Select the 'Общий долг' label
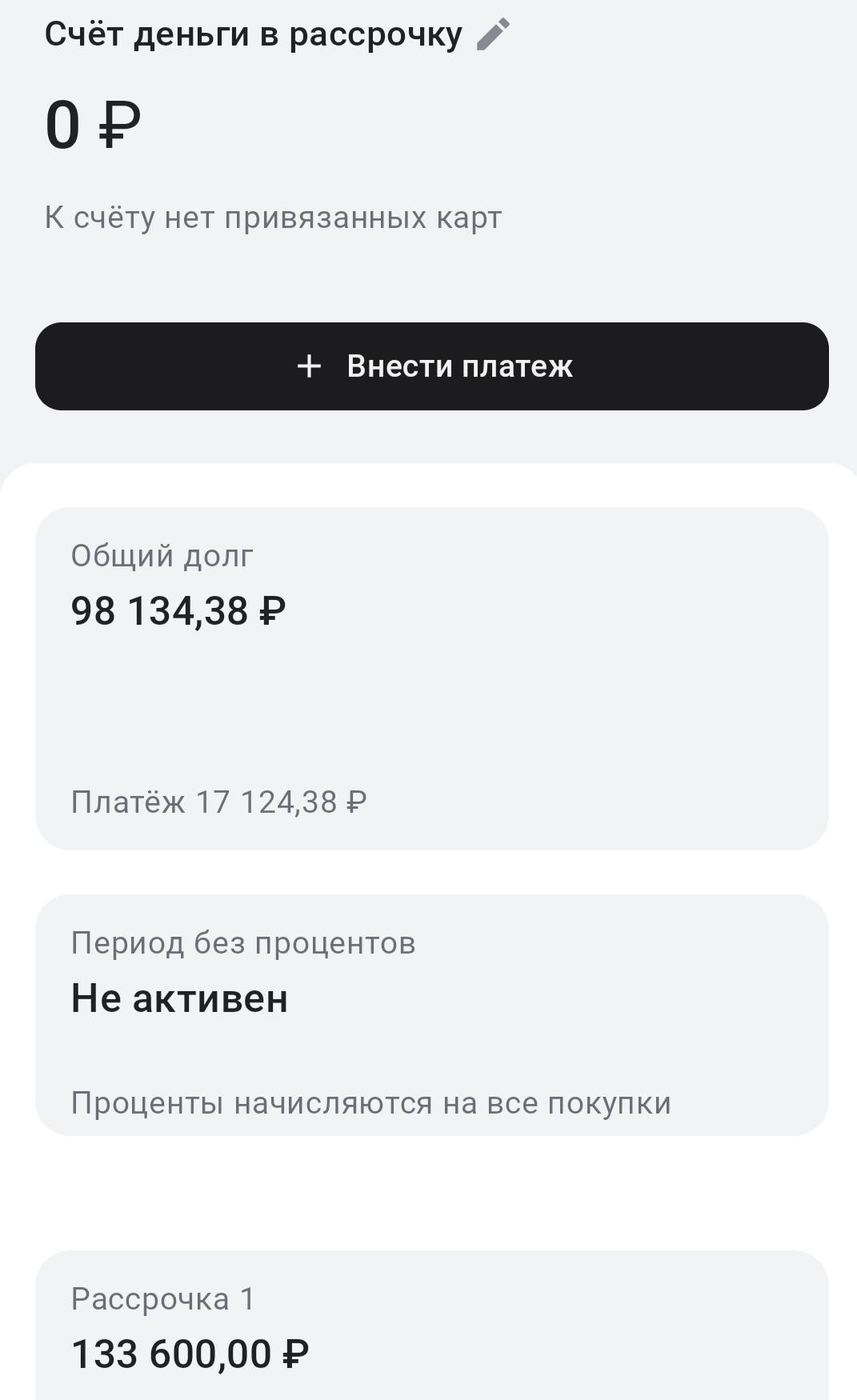 162,556
